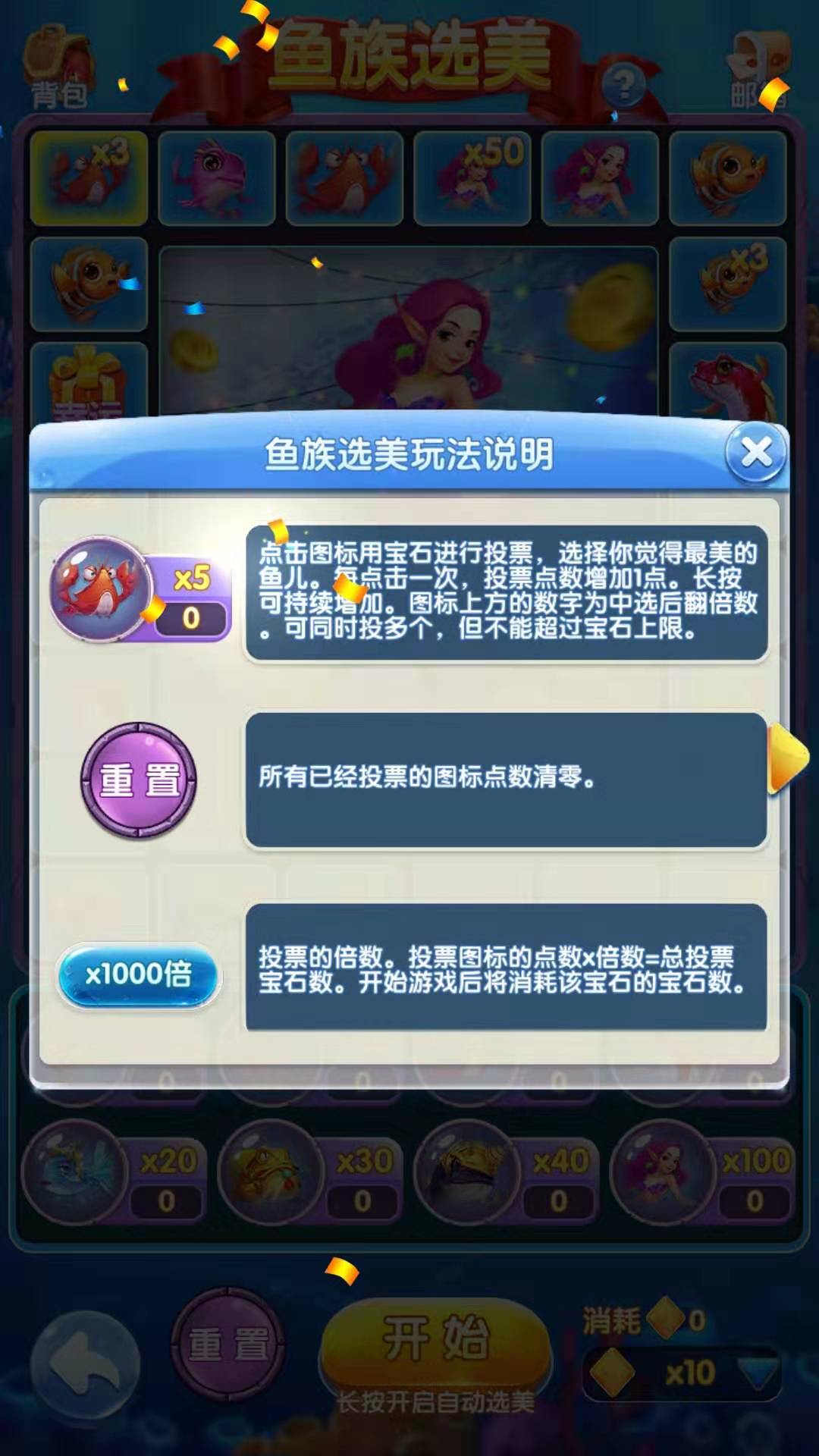This screenshot has height=1456, width=819.
Task: Close the 鱼族选美玩法说明 dialog
Action: pyautogui.click(x=755, y=453)
